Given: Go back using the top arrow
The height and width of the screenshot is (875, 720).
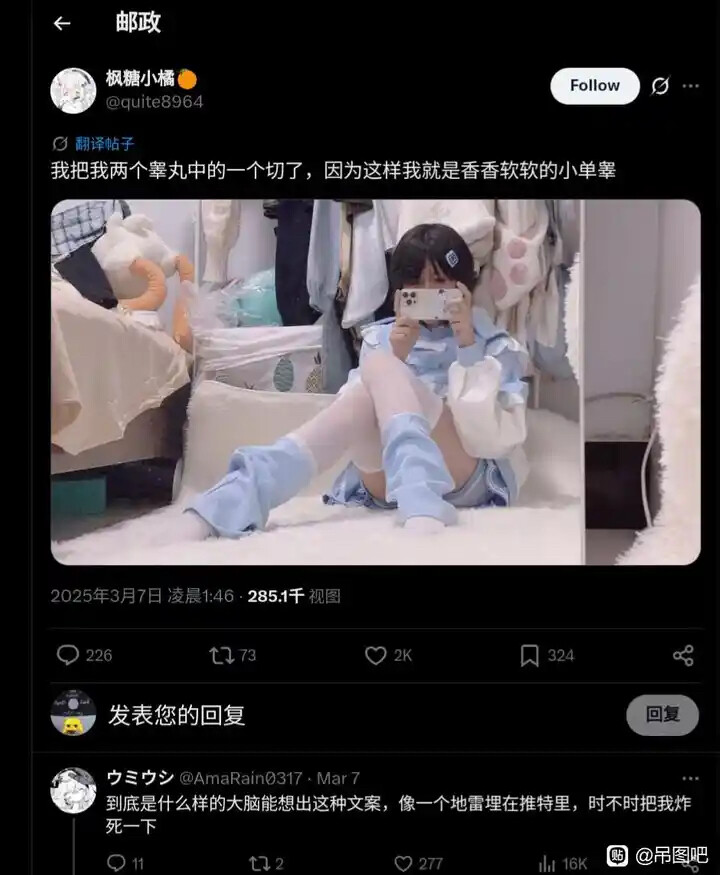Looking at the screenshot, I should tap(62, 24).
